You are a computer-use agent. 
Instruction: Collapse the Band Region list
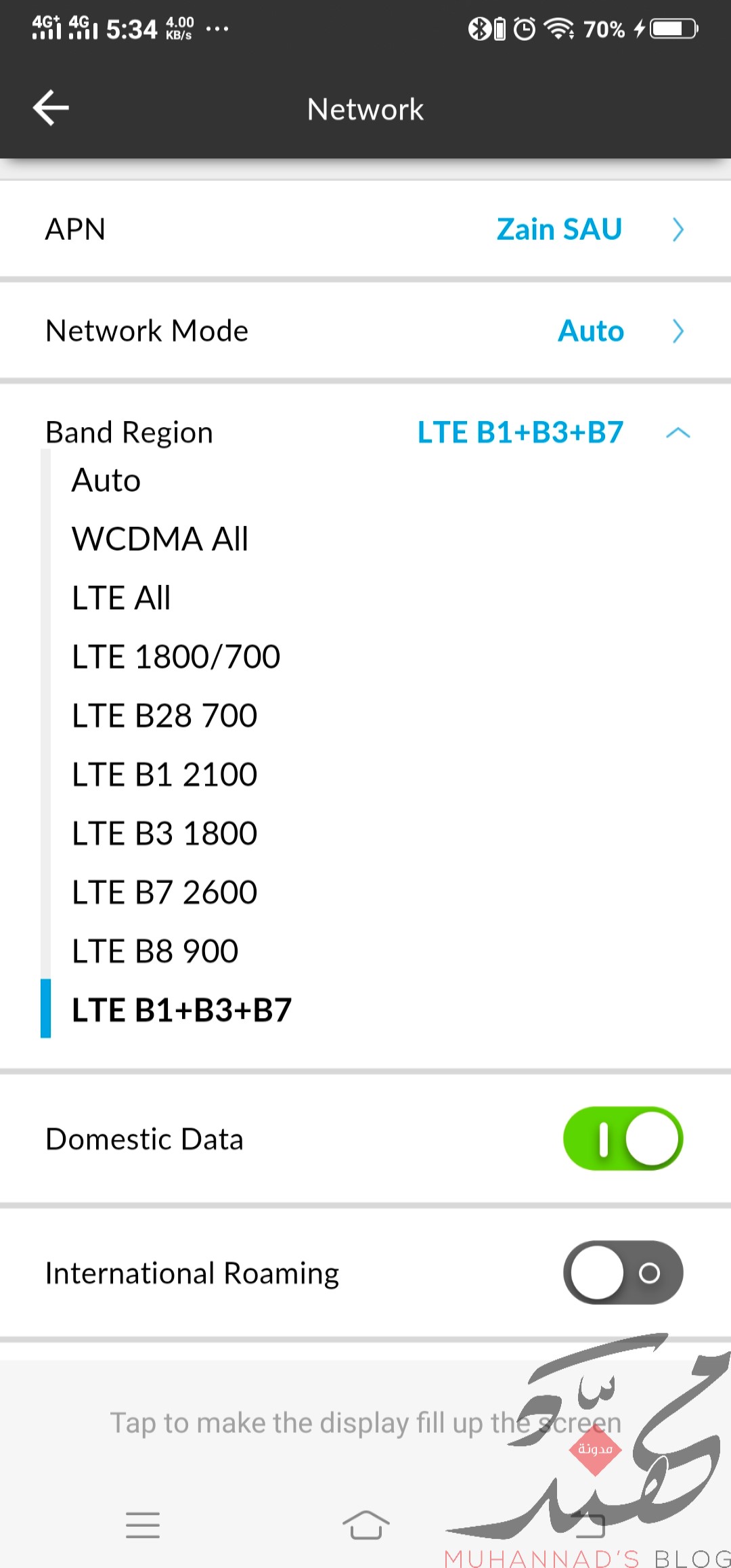(x=678, y=433)
